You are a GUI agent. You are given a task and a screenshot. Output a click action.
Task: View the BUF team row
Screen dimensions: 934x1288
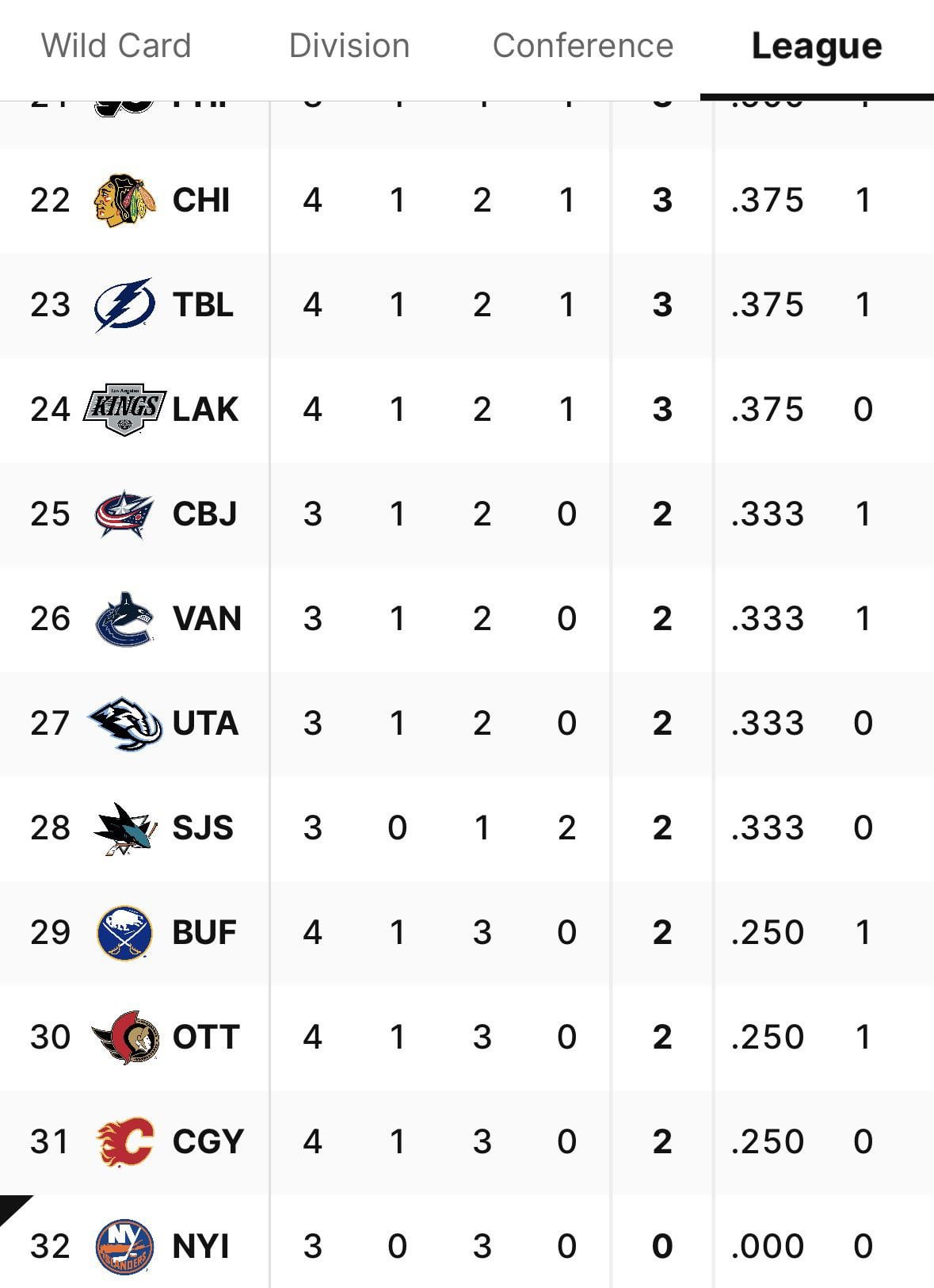204,933
